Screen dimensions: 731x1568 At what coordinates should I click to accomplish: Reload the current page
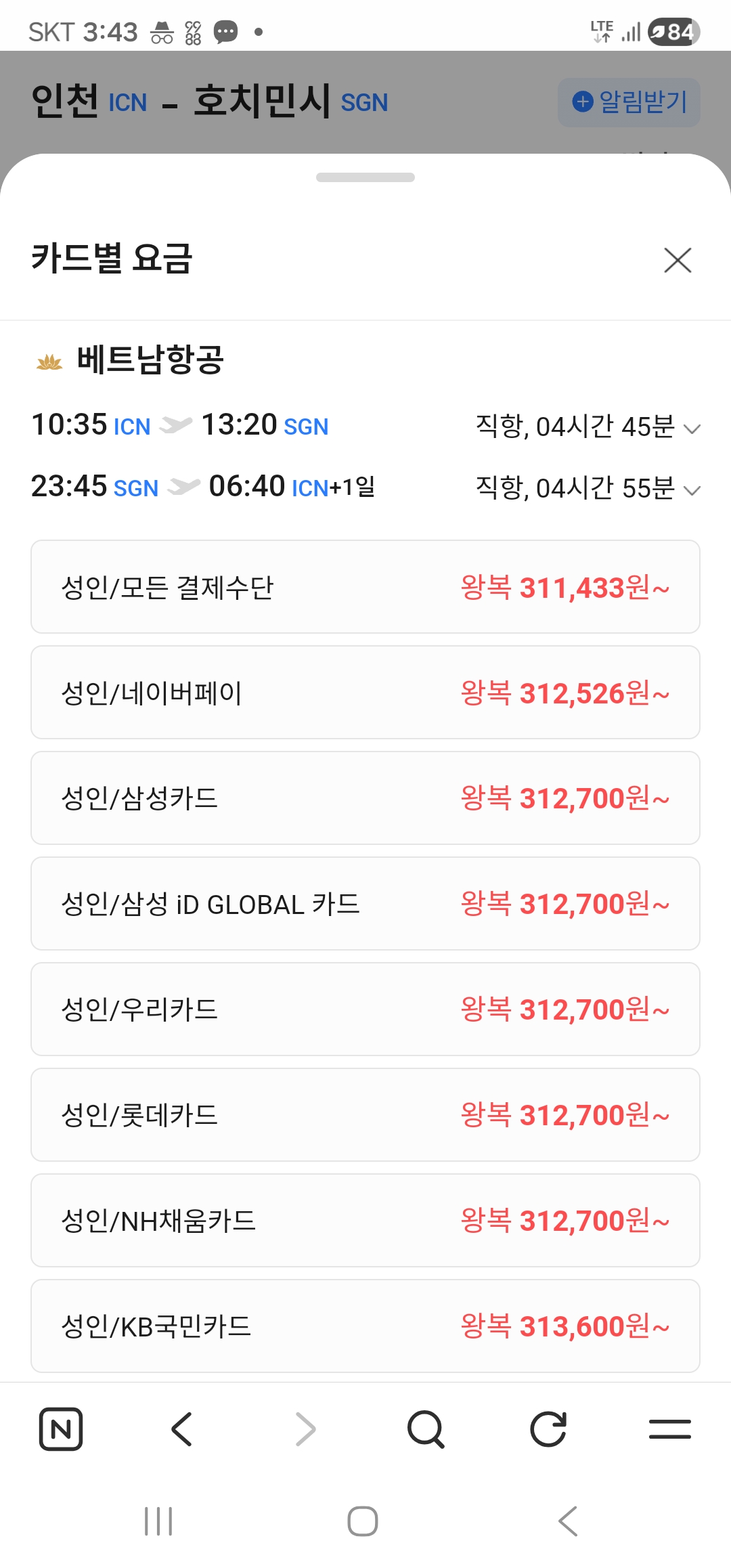[x=548, y=1429]
